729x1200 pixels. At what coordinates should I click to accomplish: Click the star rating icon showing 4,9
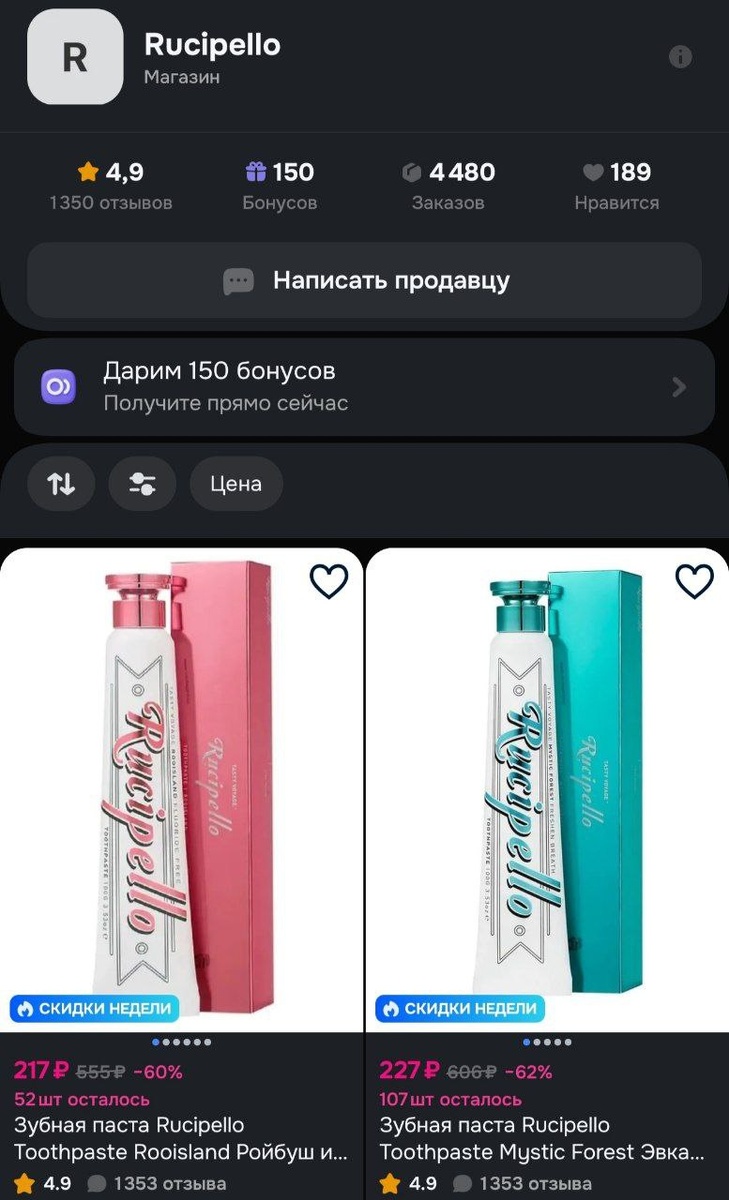88,171
